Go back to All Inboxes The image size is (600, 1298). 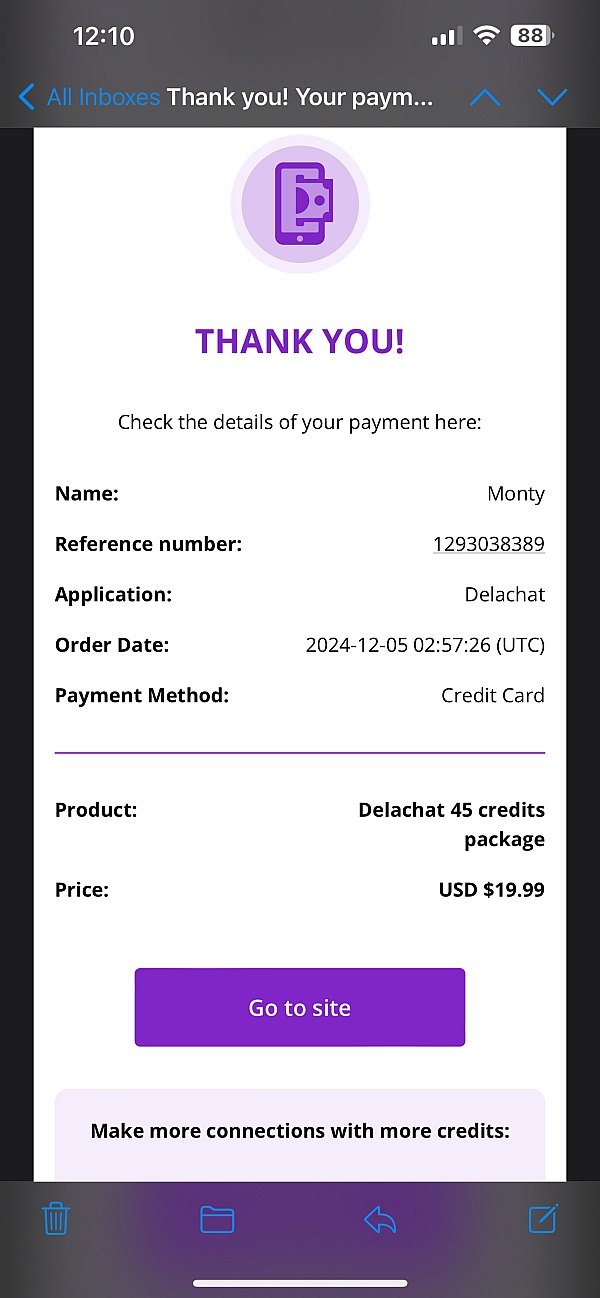point(88,97)
